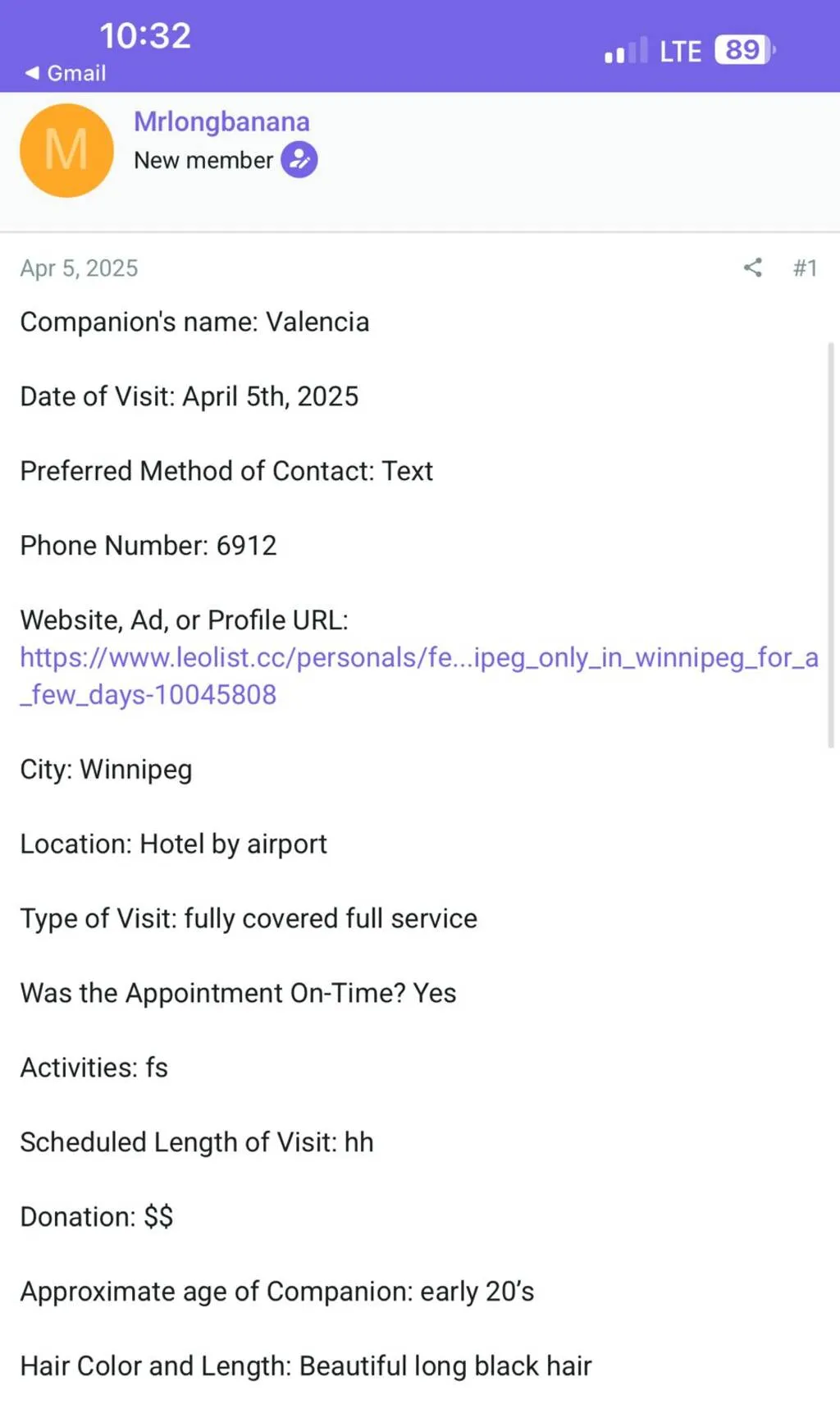
Task: Open the leolist.cc profile URL
Action: (x=419, y=676)
